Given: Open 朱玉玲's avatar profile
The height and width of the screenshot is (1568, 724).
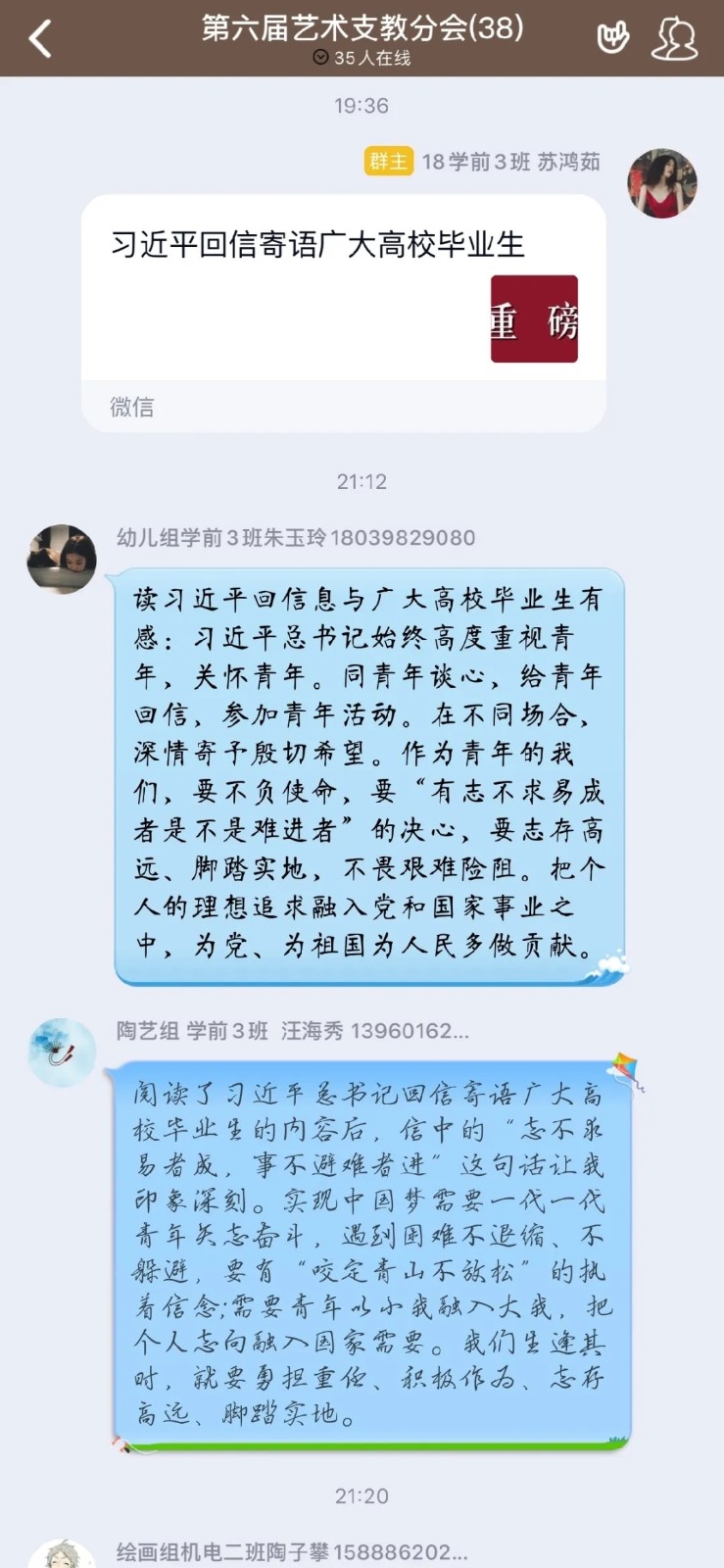Looking at the screenshot, I should (x=62, y=559).
